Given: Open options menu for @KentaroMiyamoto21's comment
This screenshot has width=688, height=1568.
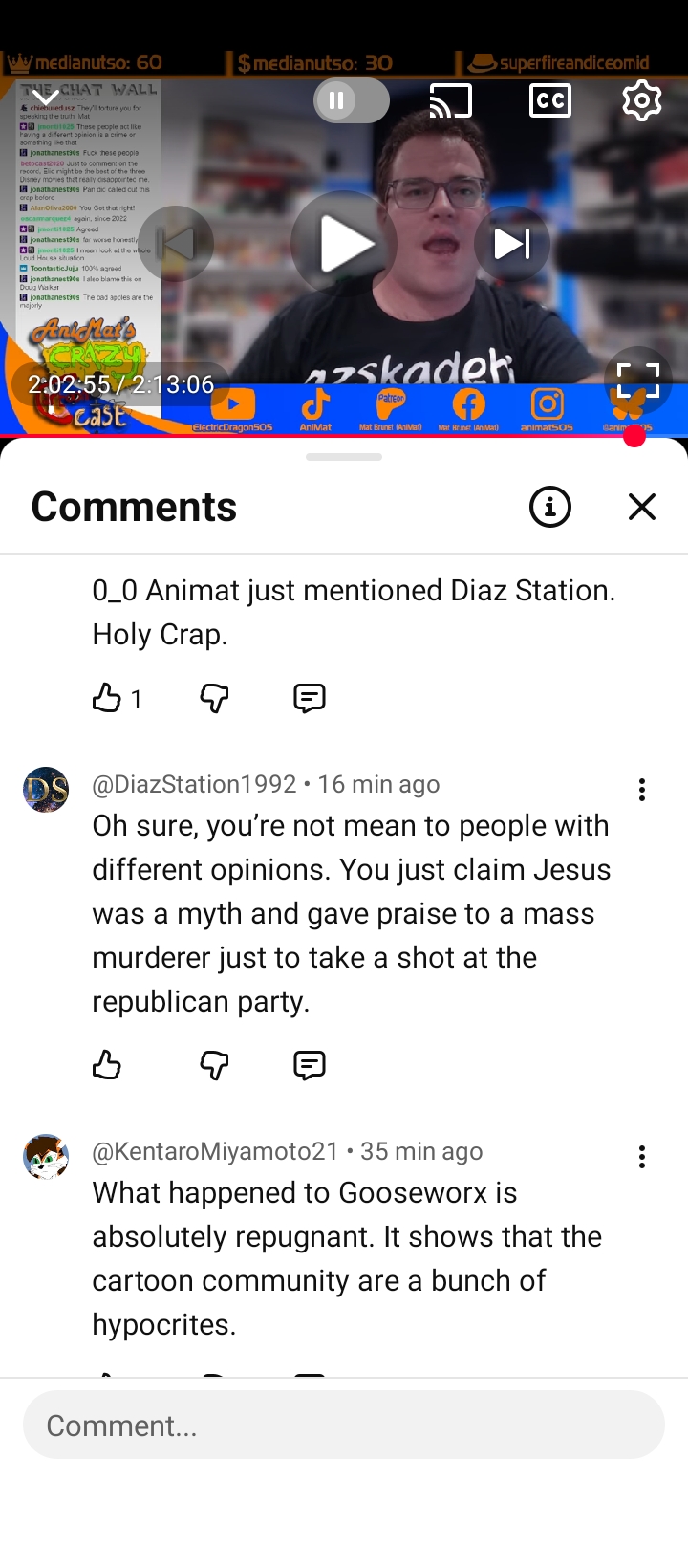Looking at the screenshot, I should (x=642, y=1157).
